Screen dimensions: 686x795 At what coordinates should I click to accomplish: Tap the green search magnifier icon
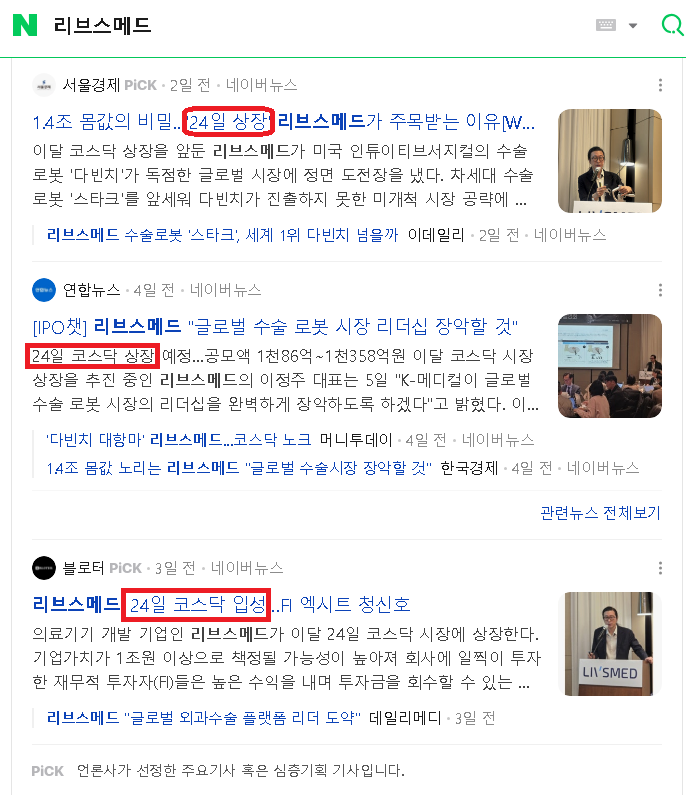point(671,25)
